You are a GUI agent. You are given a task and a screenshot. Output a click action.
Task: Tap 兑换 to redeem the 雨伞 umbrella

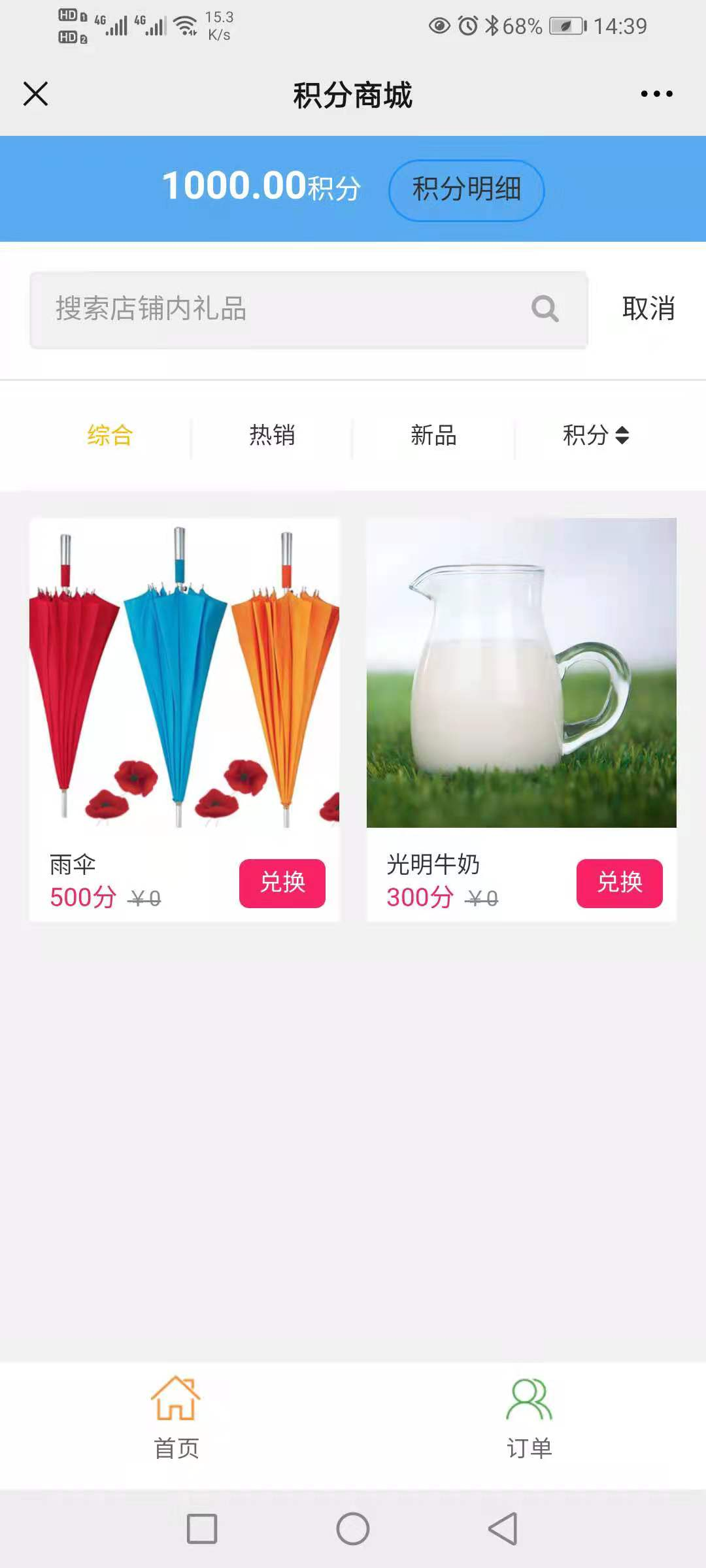pos(282,883)
